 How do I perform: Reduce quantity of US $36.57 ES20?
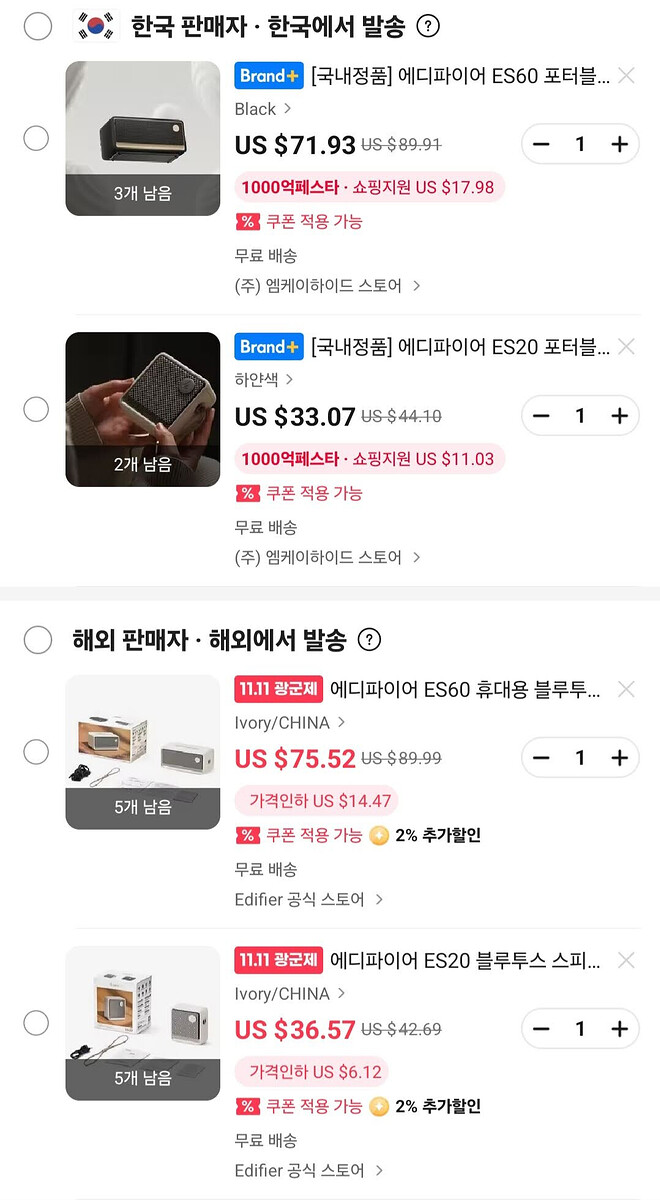click(x=541, y=1029)
